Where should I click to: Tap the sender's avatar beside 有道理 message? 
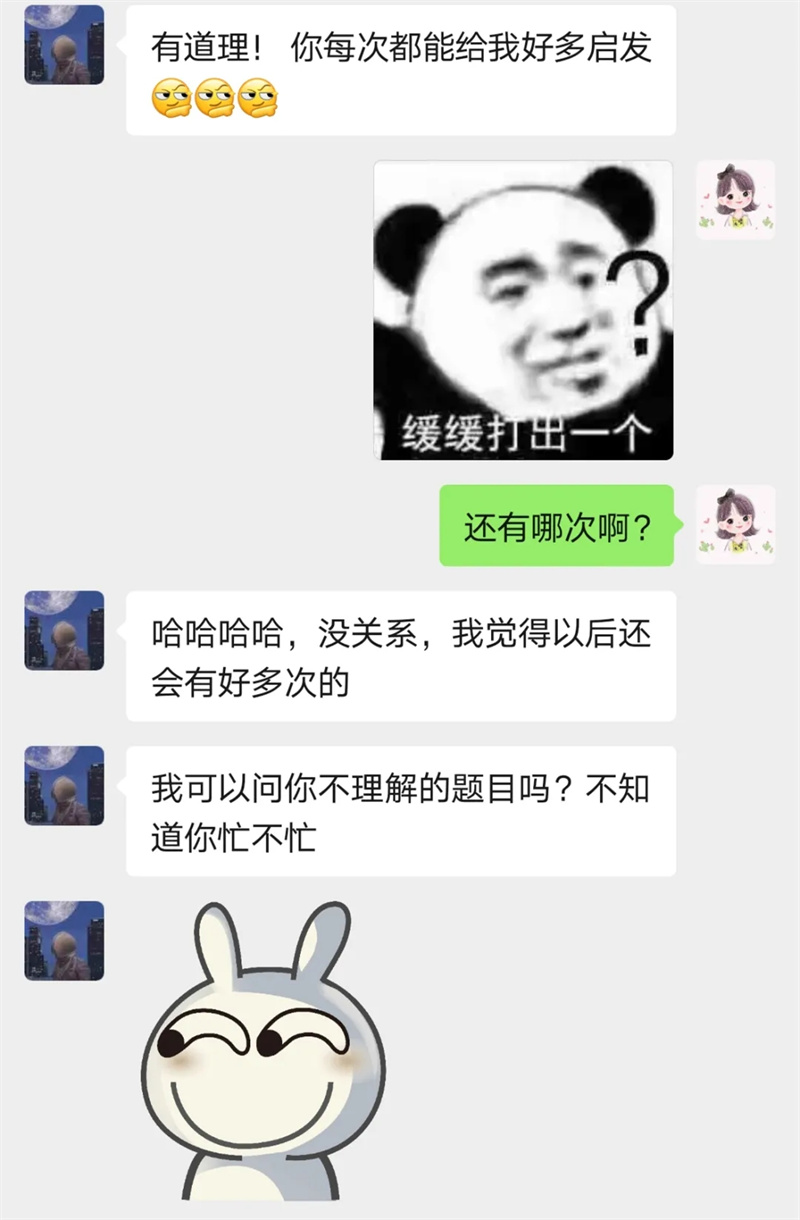point(64,45)
